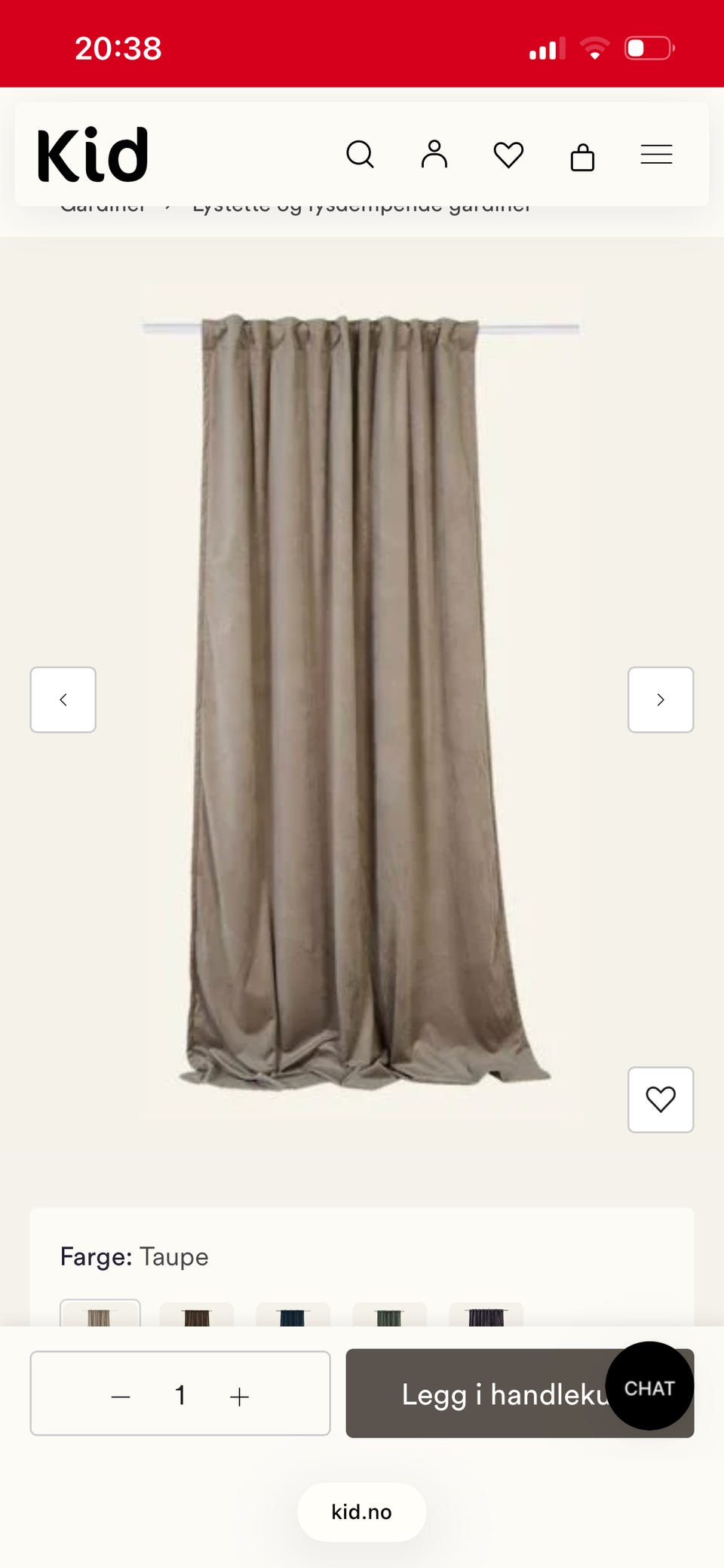Select the brown color swatch
Viewport: 724px width, 1568px height.
click(197, 1314)
